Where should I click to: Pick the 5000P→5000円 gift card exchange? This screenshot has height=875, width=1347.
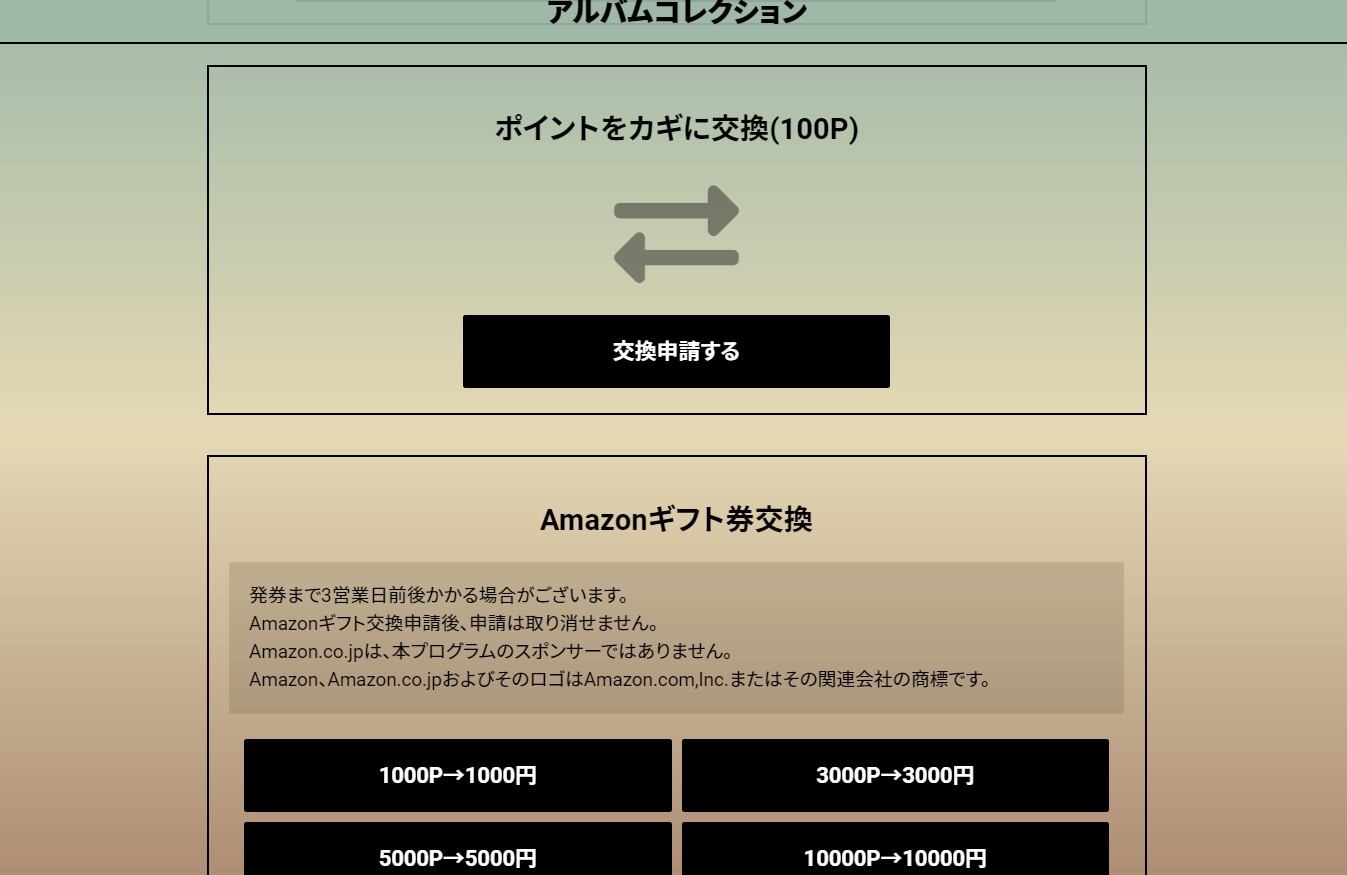click(x=457, y=852)
